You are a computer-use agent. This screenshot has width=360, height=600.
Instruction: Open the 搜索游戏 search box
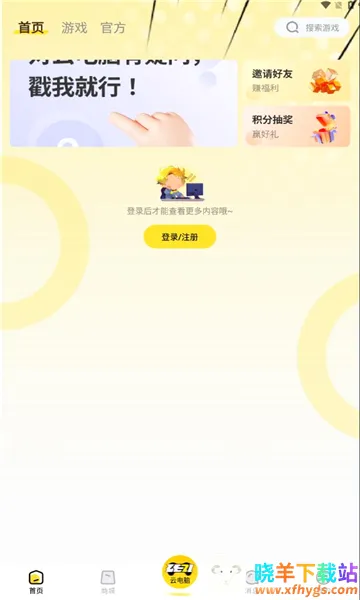click(x=312, y=28)
